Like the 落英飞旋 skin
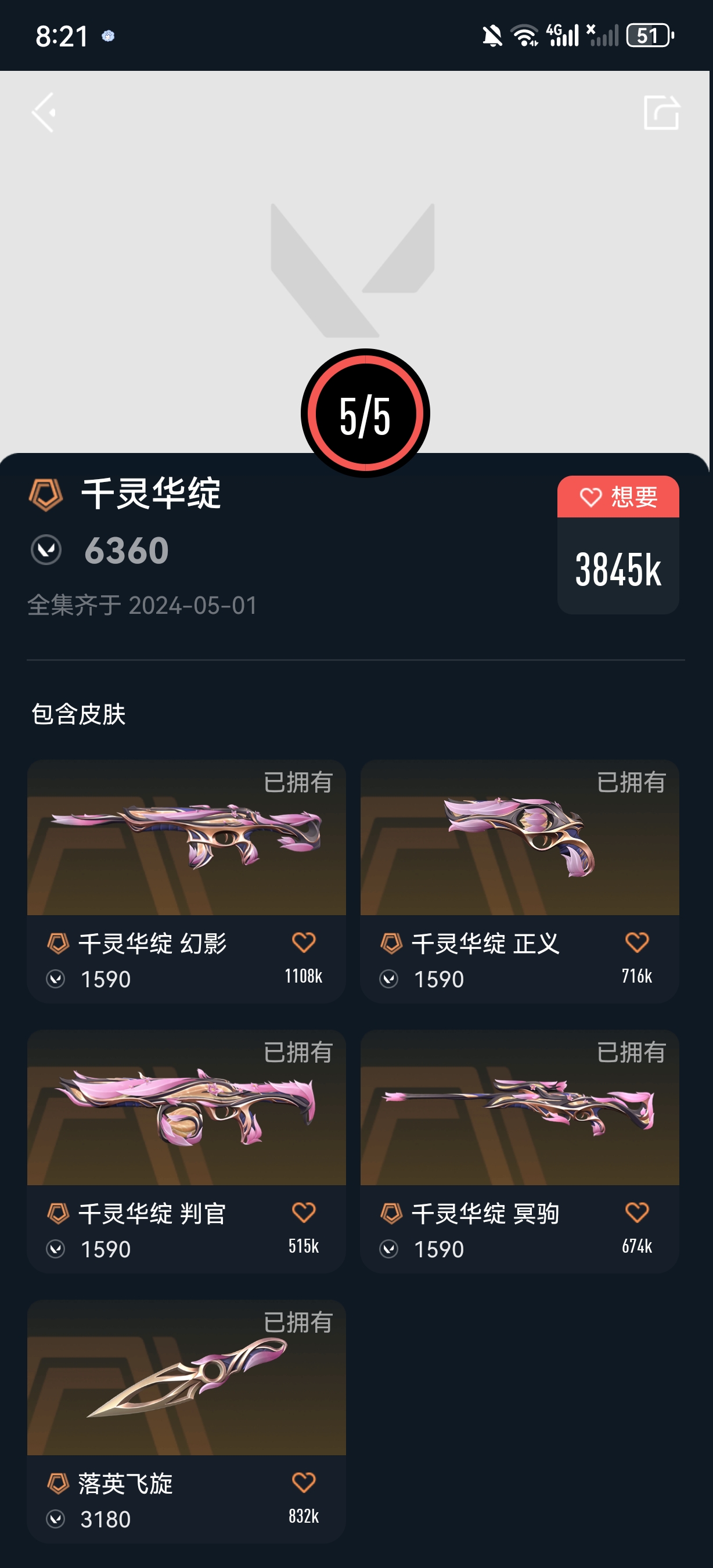713x1568 pixels. tap(304, 1482)
